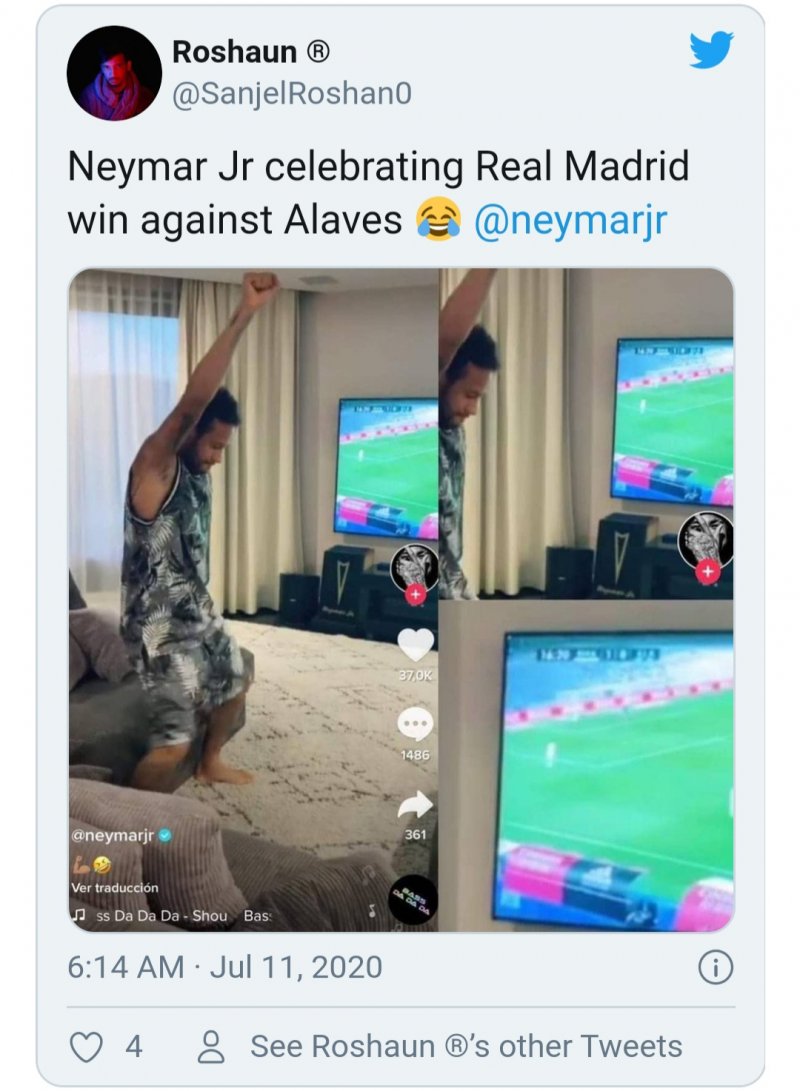Open the tweet timestamp Jul 11, 2020
800x1091 pixels.
[x=225, y=967]
